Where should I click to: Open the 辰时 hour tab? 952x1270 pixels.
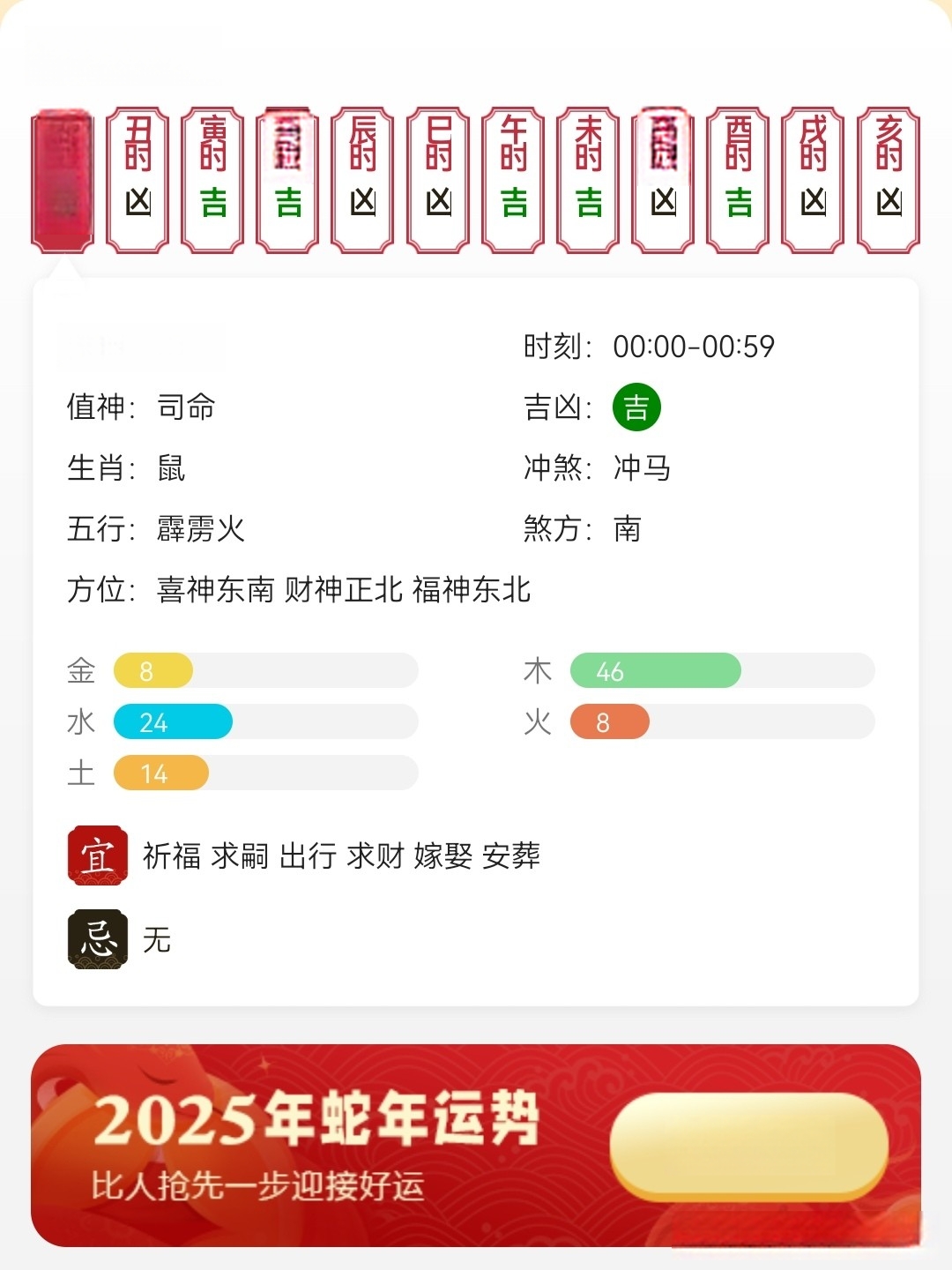point(362,180)
